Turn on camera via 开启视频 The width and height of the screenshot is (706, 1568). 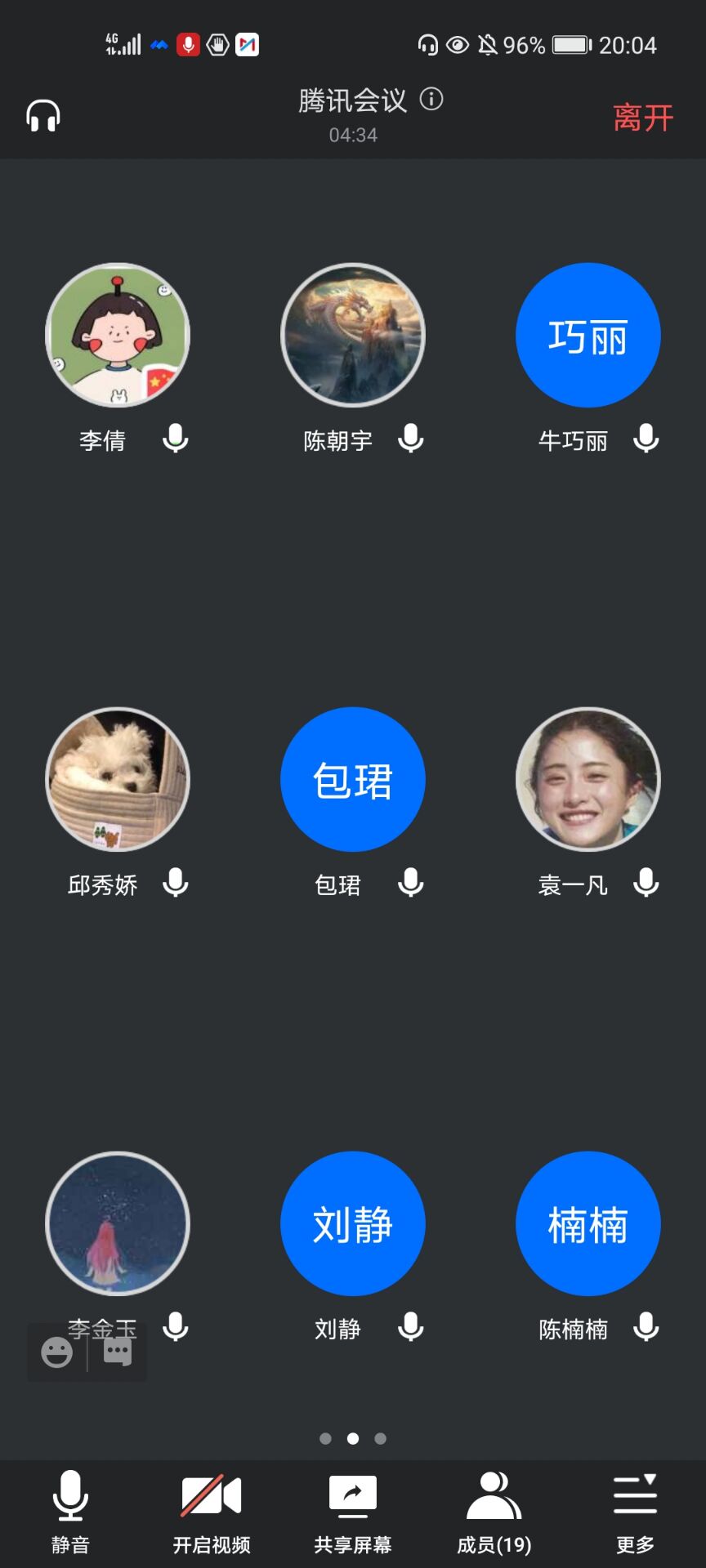[x=212, y=1512]
